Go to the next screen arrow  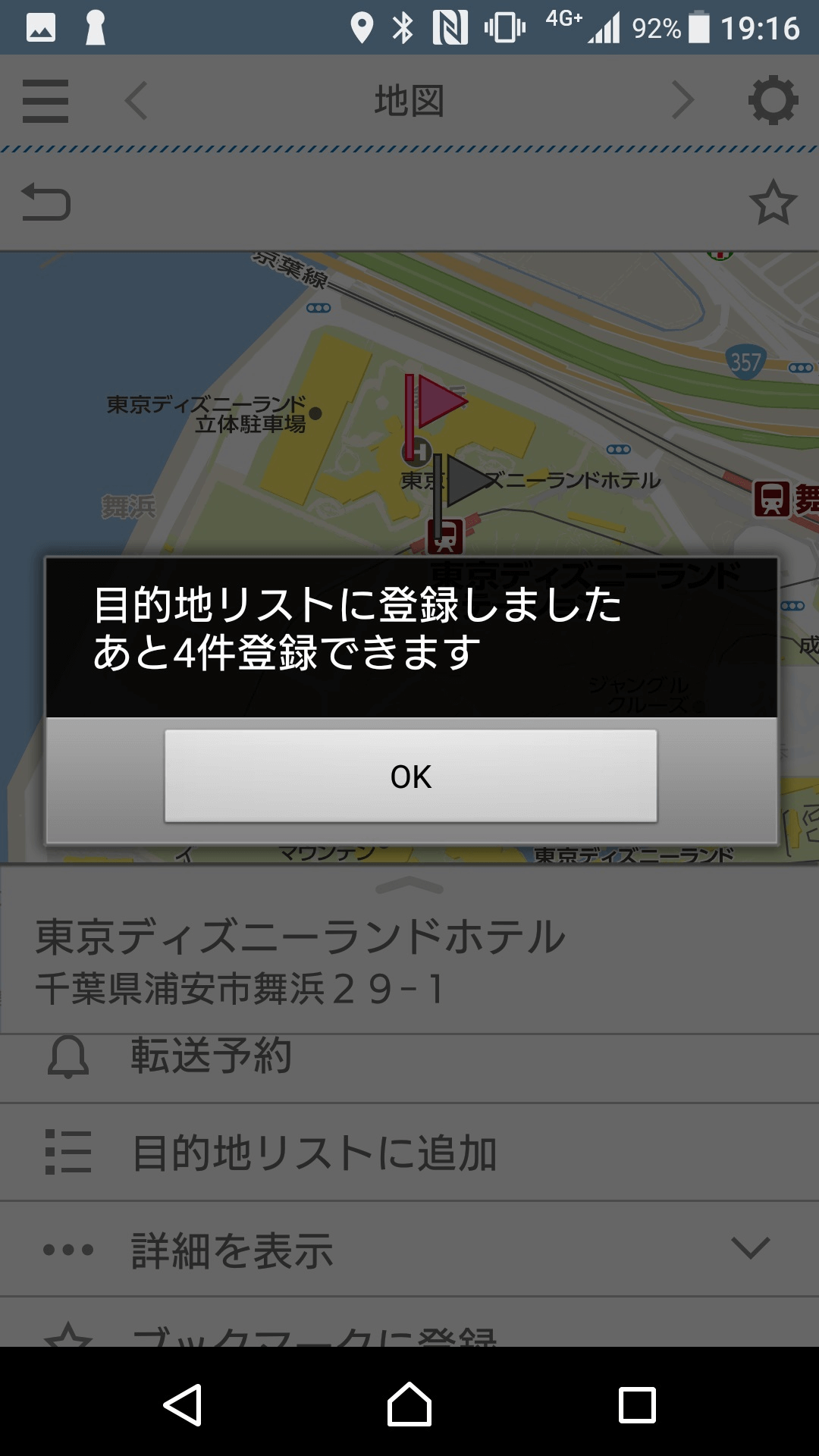pyautogui.click(x=682, y=101)
